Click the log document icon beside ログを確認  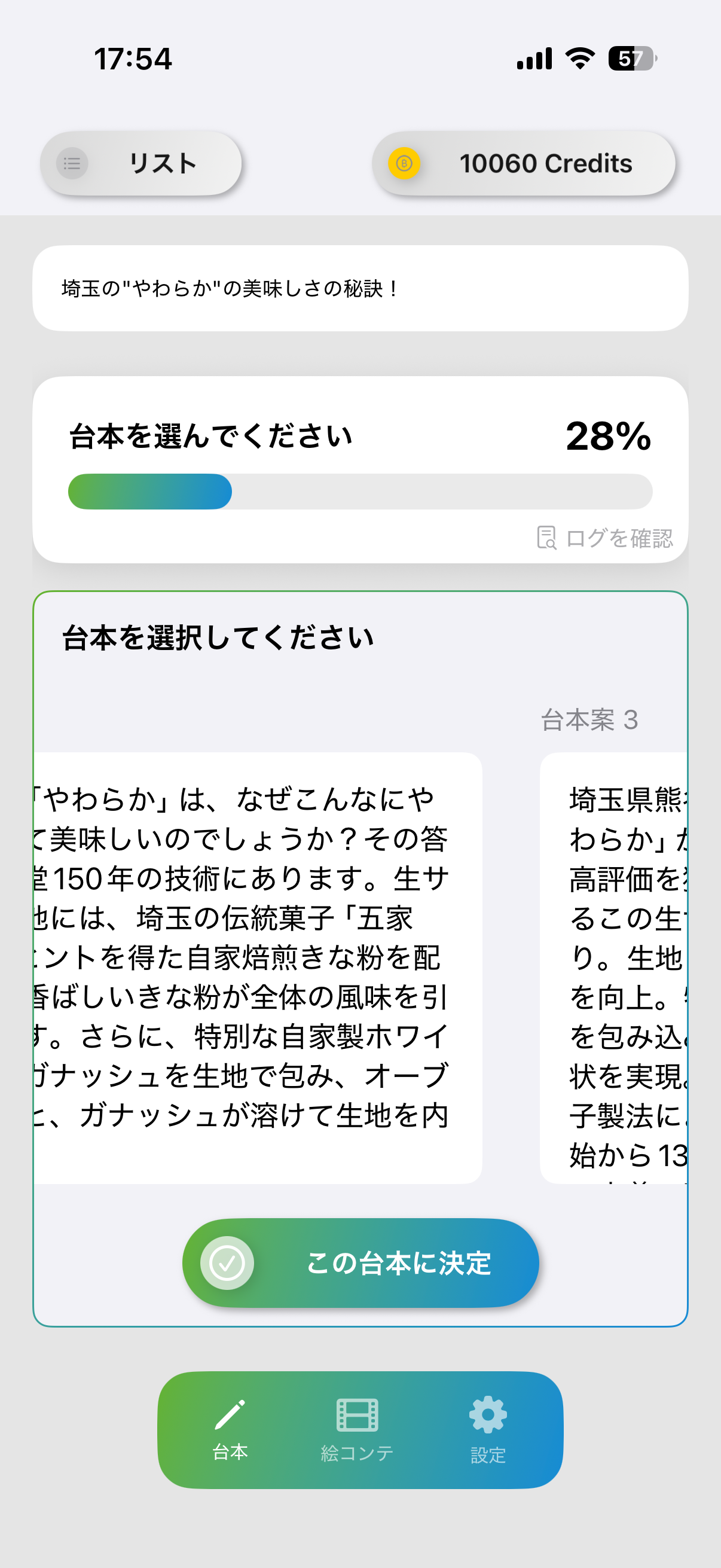[547, 538]
